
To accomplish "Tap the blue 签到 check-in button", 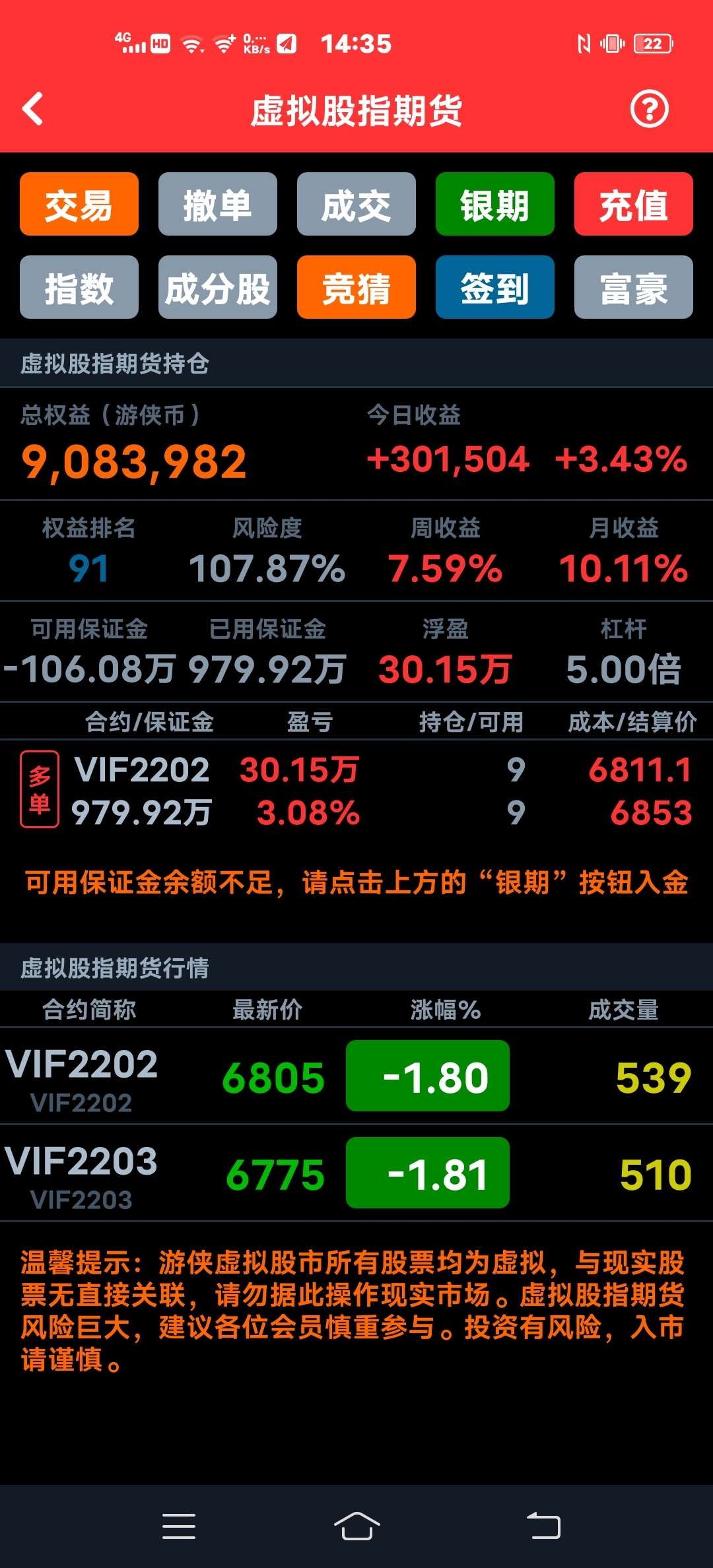I will click(x=495, y=287).
